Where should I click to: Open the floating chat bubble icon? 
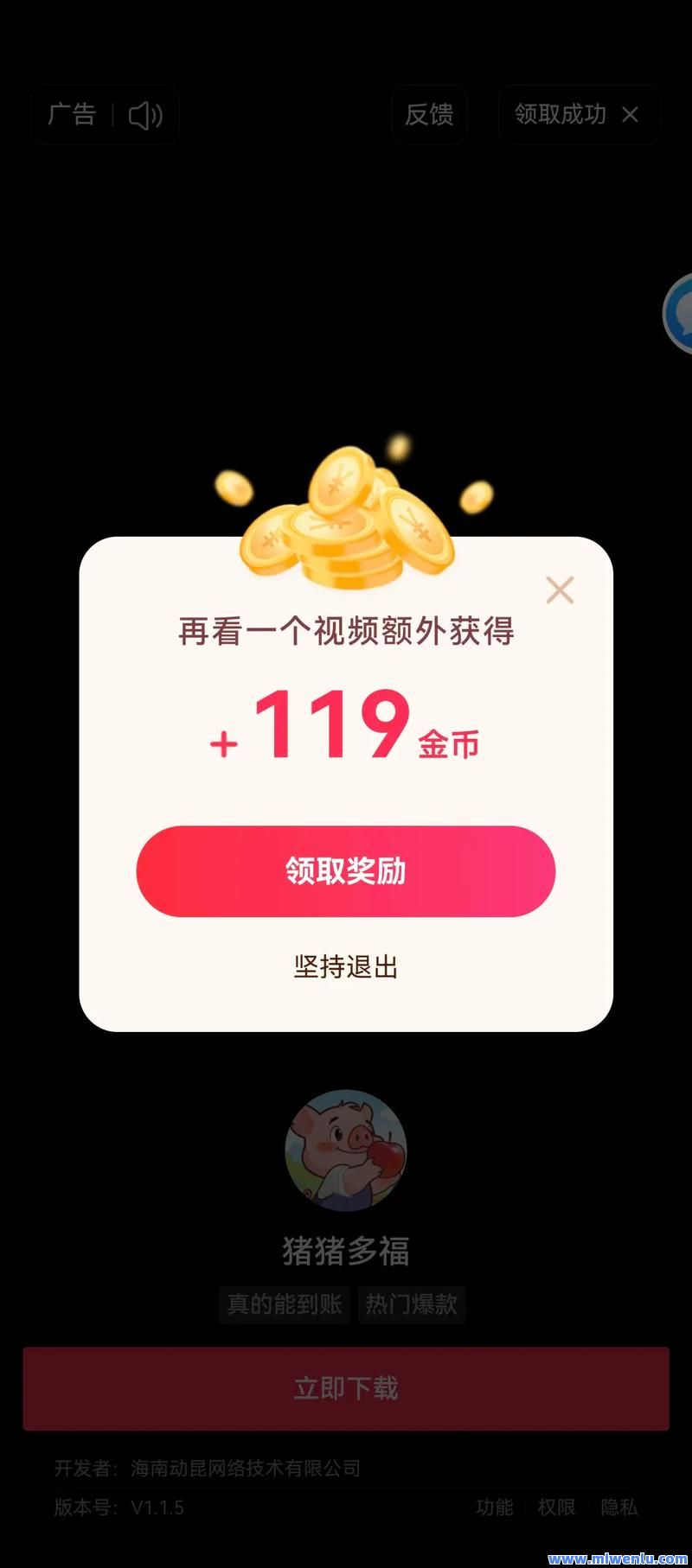(x=679, y=313)
